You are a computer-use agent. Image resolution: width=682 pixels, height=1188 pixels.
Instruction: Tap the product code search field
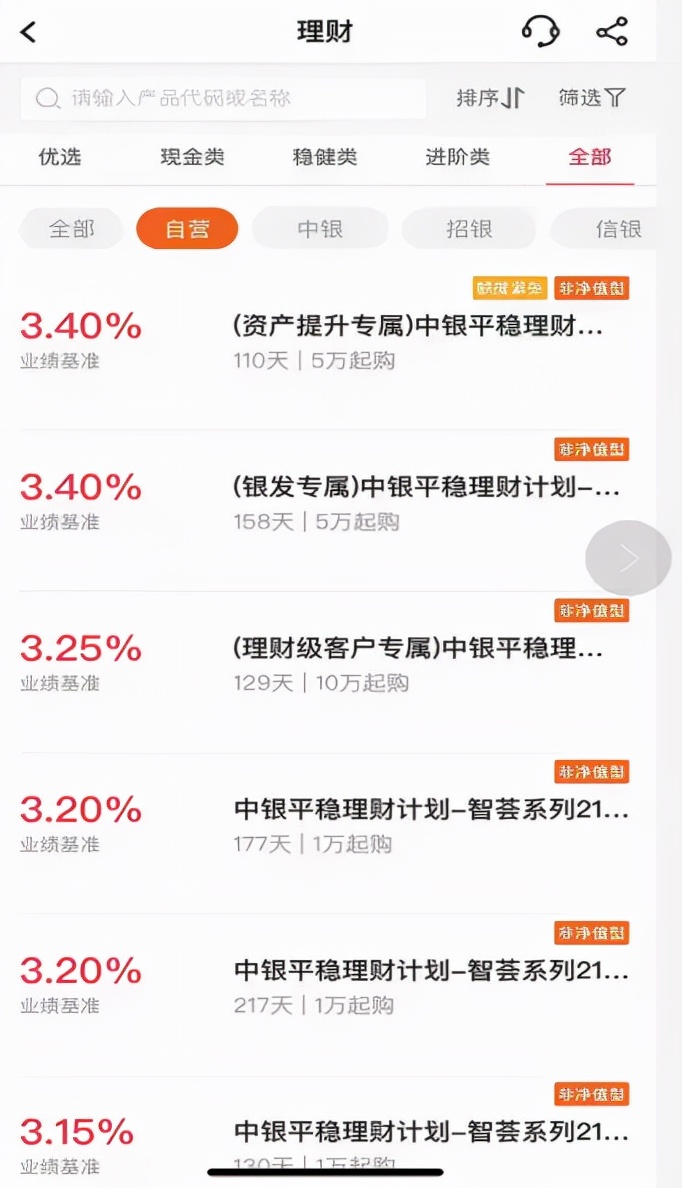coord(223,98)
